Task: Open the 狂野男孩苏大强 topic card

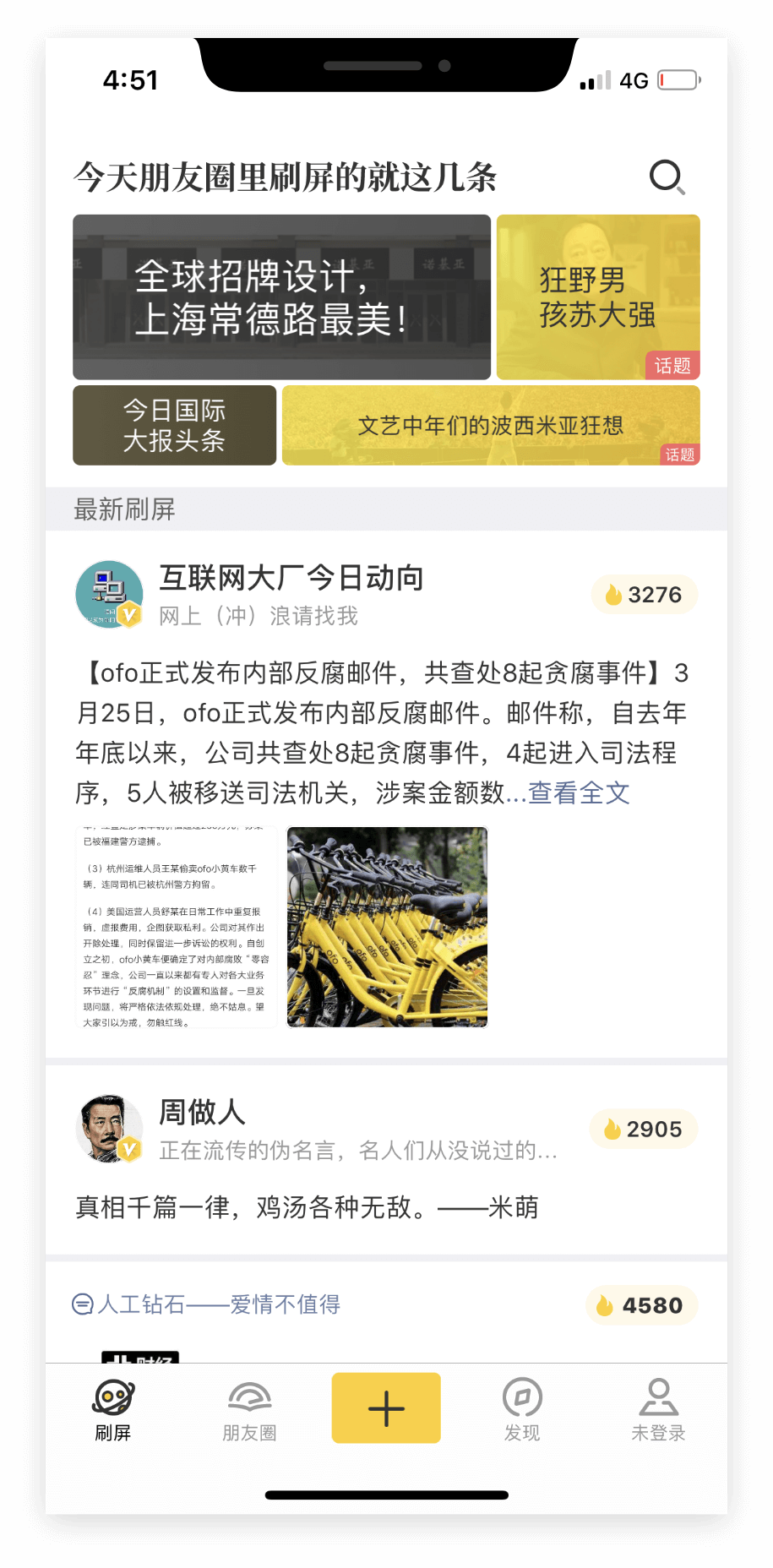Action: tap(597, 297)
